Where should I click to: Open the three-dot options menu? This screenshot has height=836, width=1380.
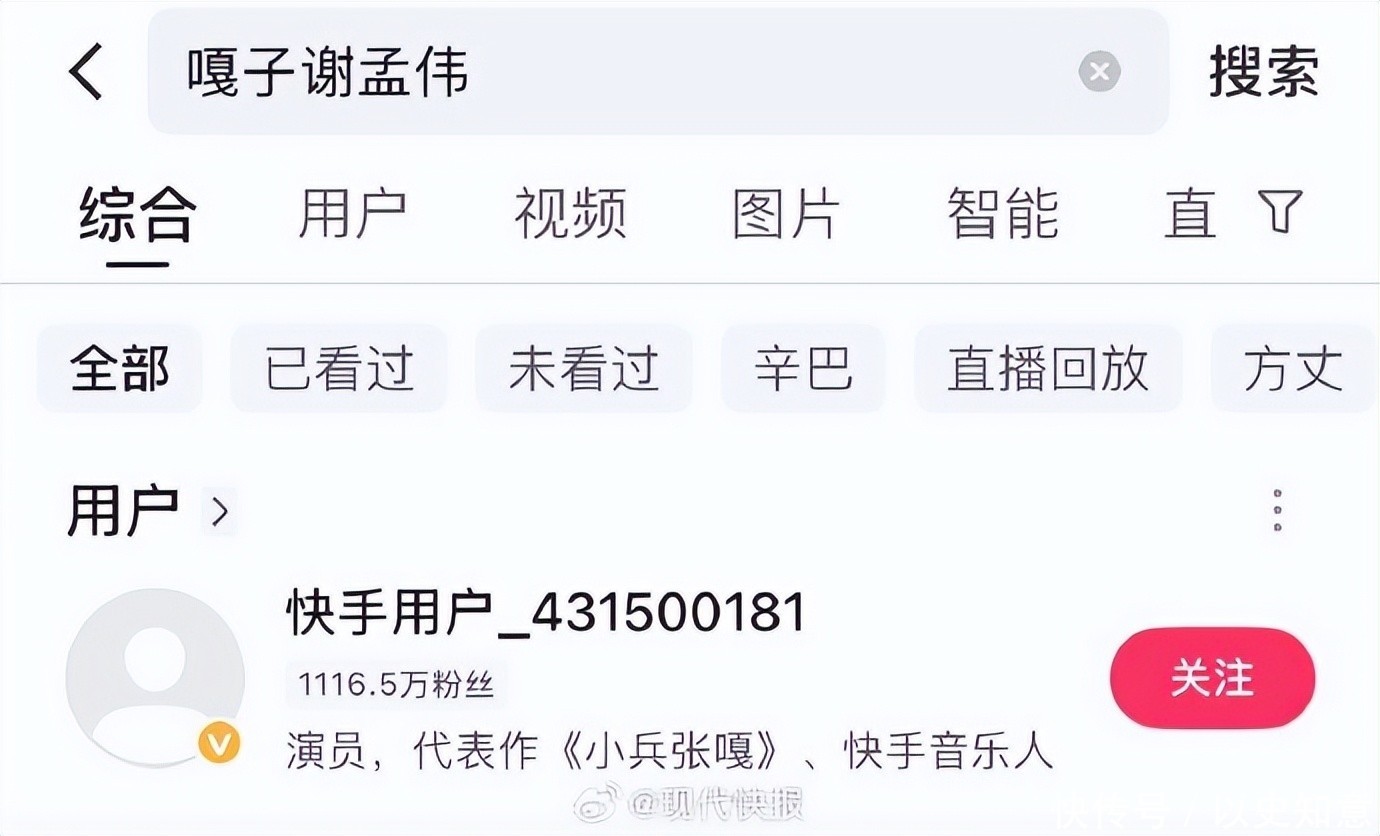[x=1278, y=510]
